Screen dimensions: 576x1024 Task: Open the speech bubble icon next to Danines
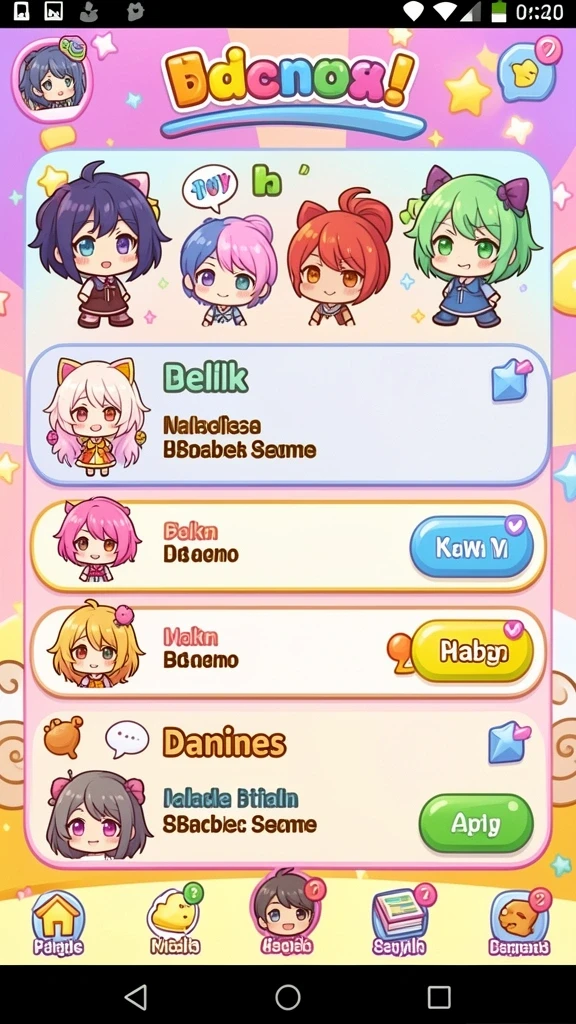tap(127, 739)
